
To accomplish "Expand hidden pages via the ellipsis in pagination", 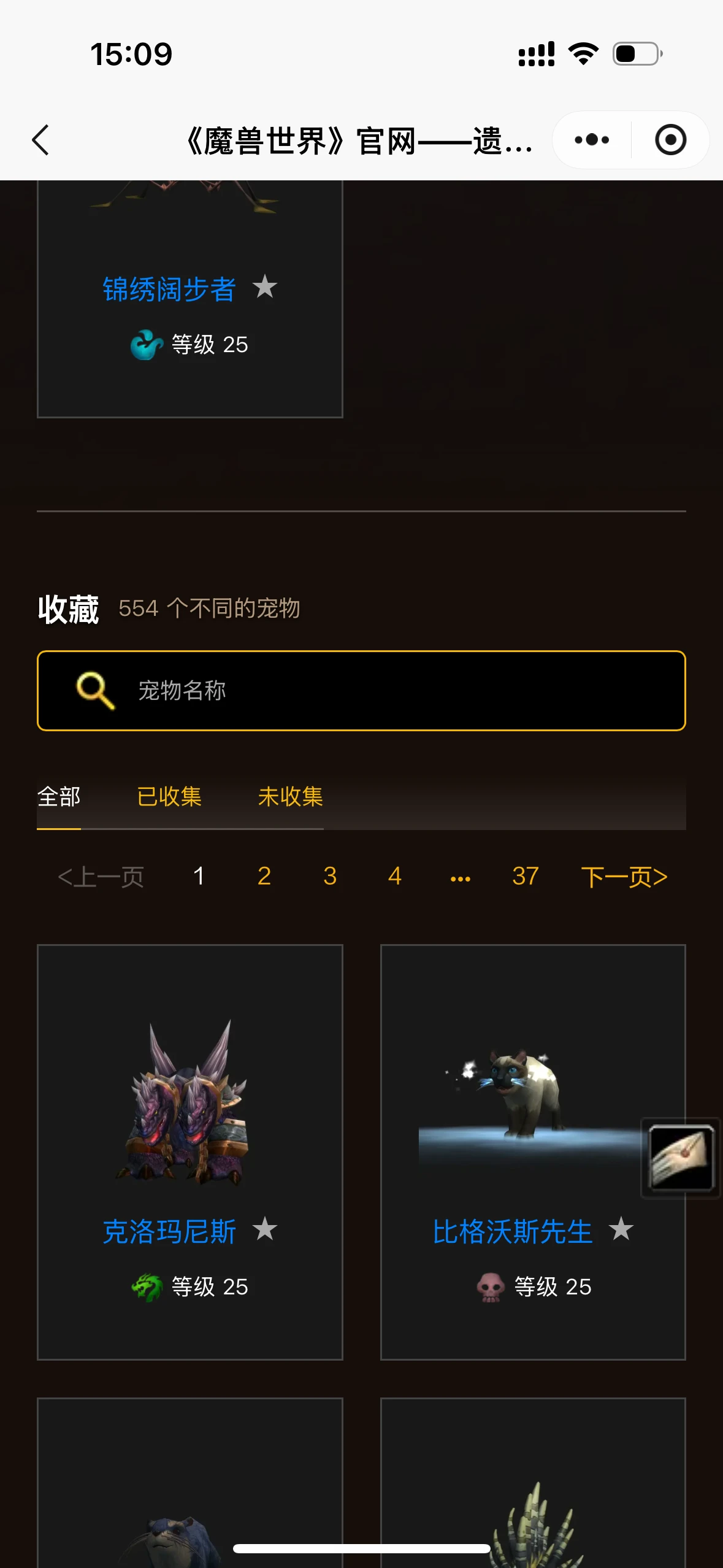I will point(461,877).
